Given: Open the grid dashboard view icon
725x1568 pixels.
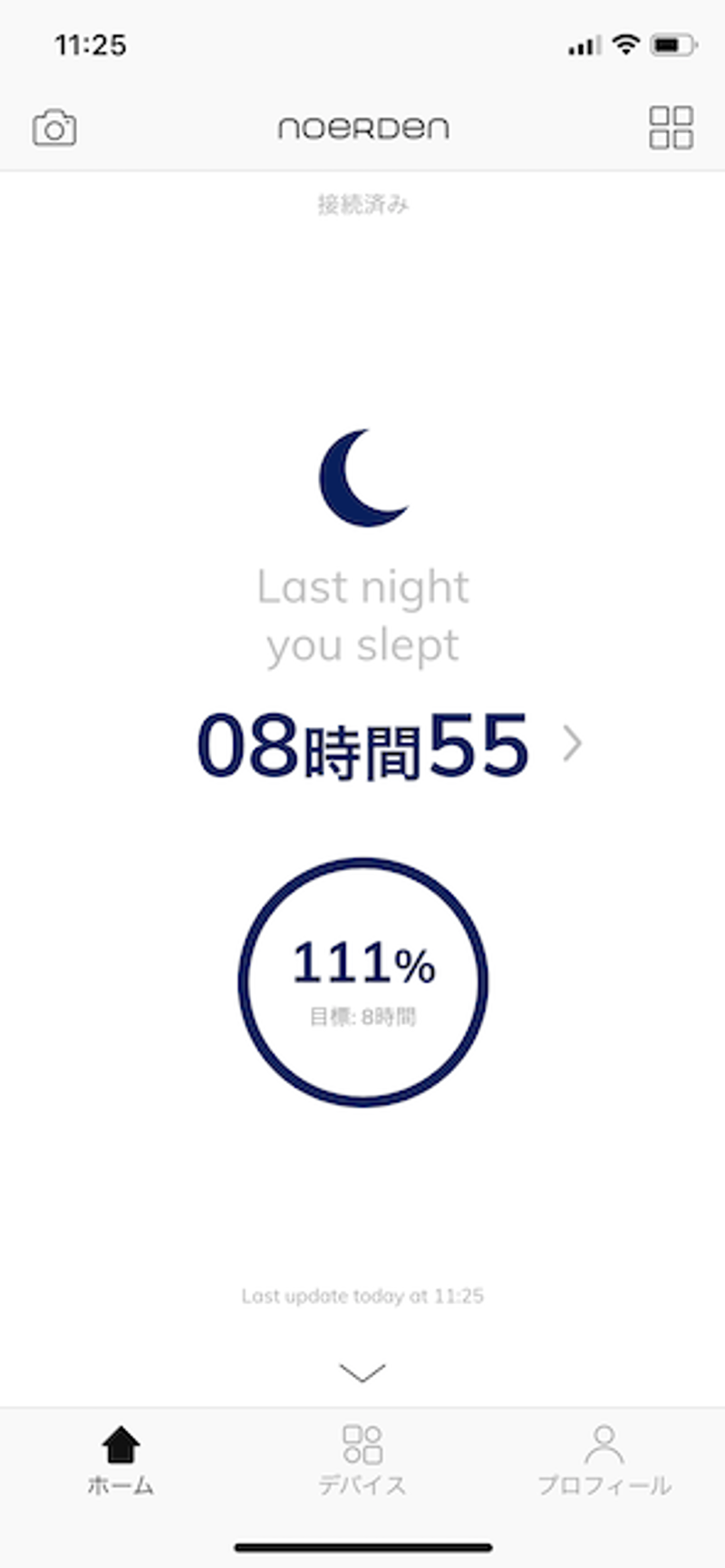Looking at the screenshot, I should (671, 128).
